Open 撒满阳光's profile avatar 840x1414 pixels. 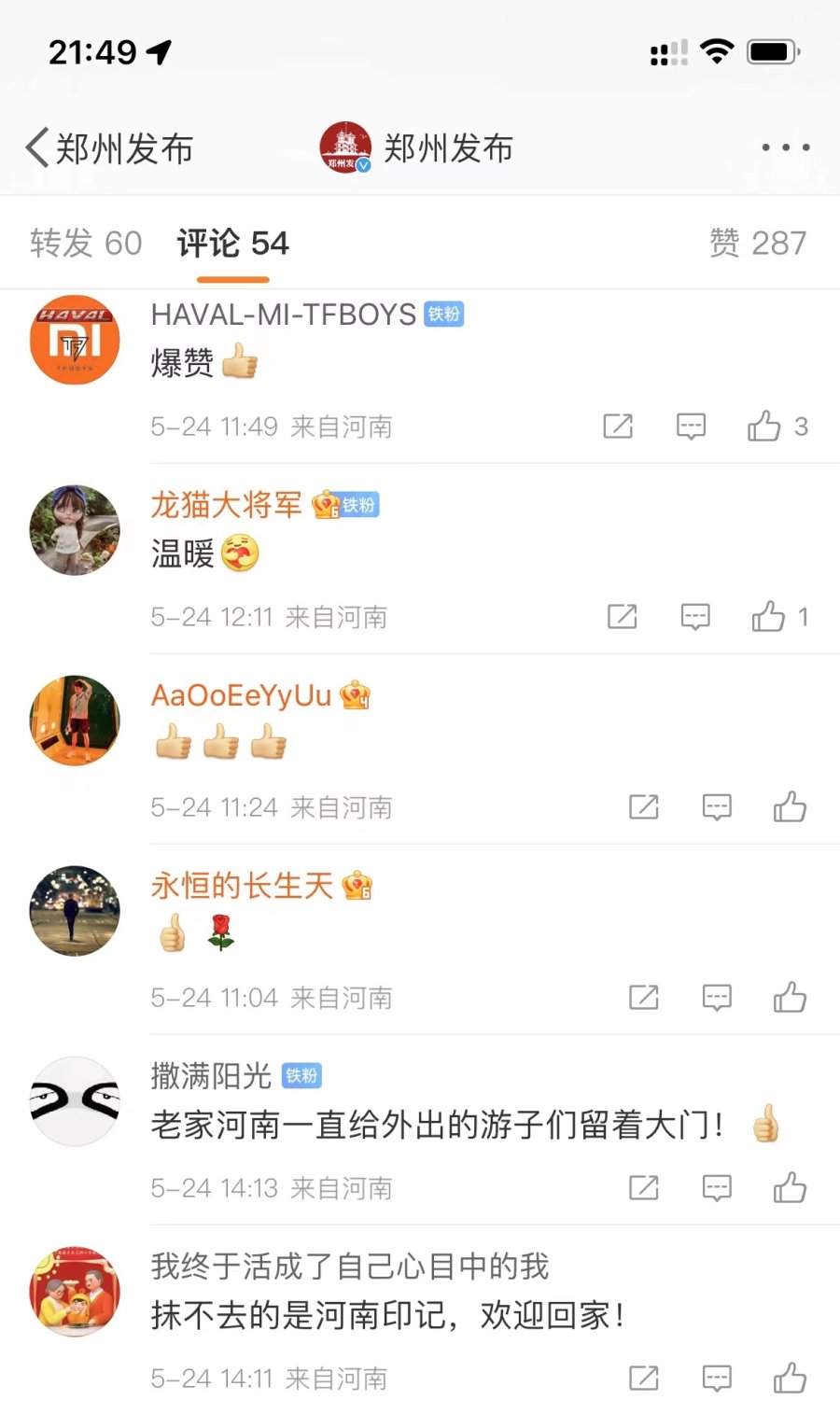click(x=75, y=1100)
